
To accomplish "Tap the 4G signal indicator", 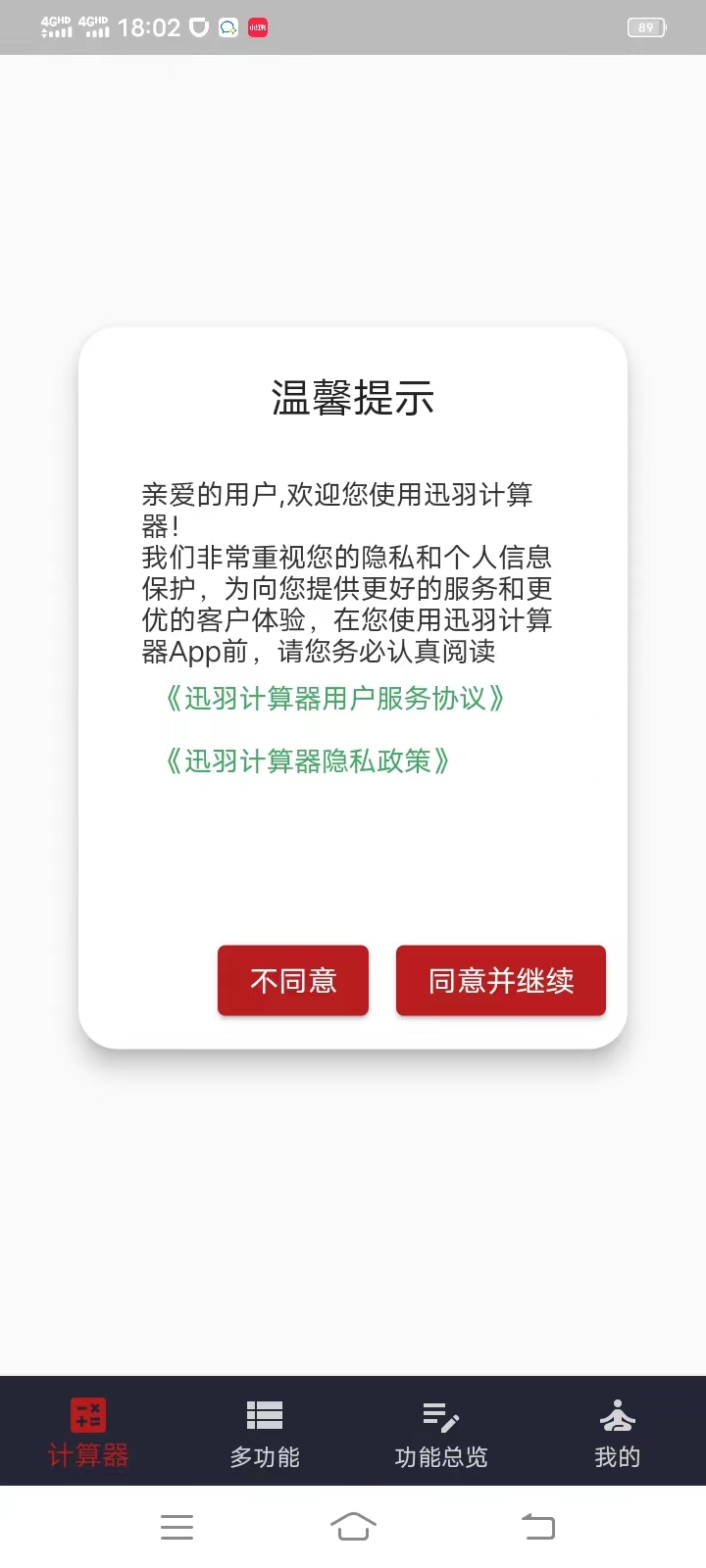I will click(x=59, y=27).
